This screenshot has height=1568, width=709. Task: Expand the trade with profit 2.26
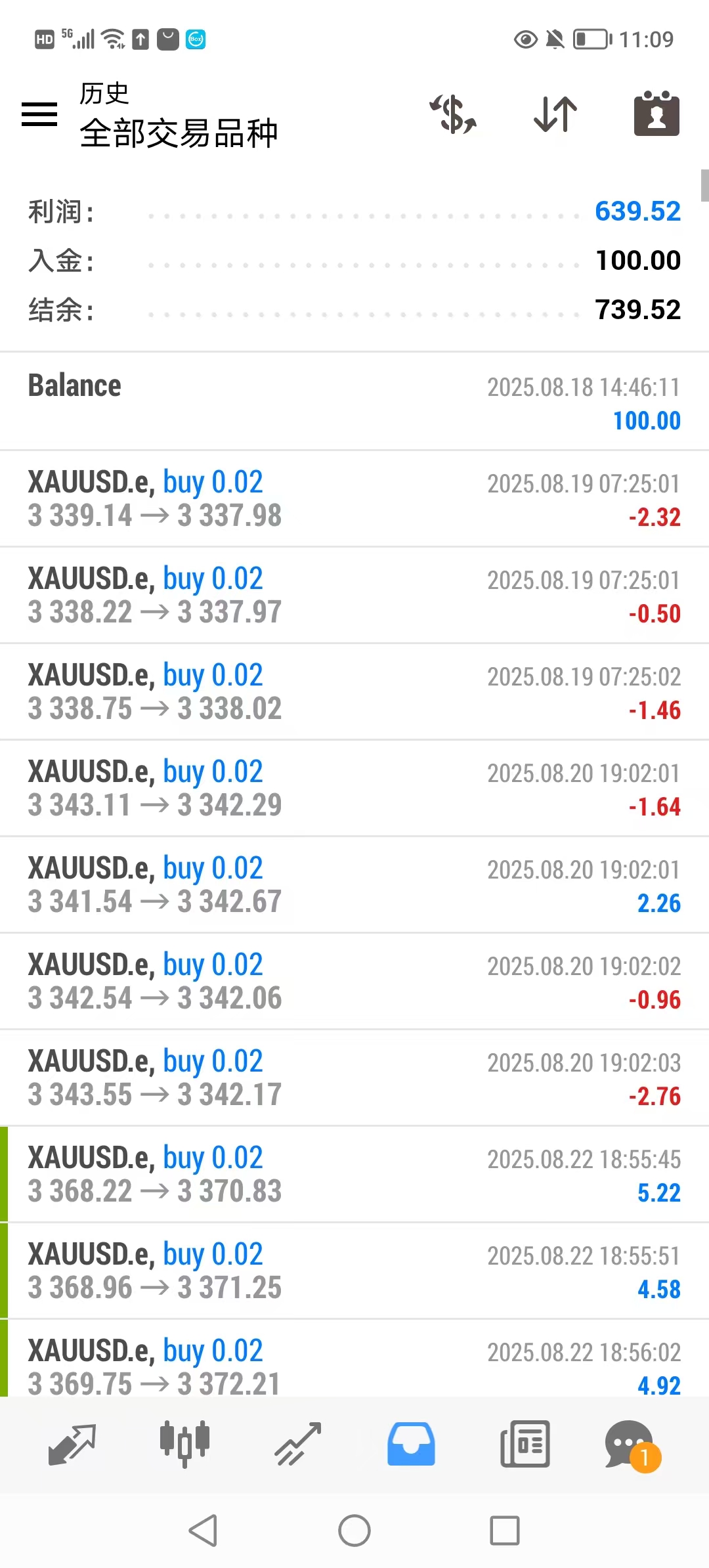(x=354, y=885)
